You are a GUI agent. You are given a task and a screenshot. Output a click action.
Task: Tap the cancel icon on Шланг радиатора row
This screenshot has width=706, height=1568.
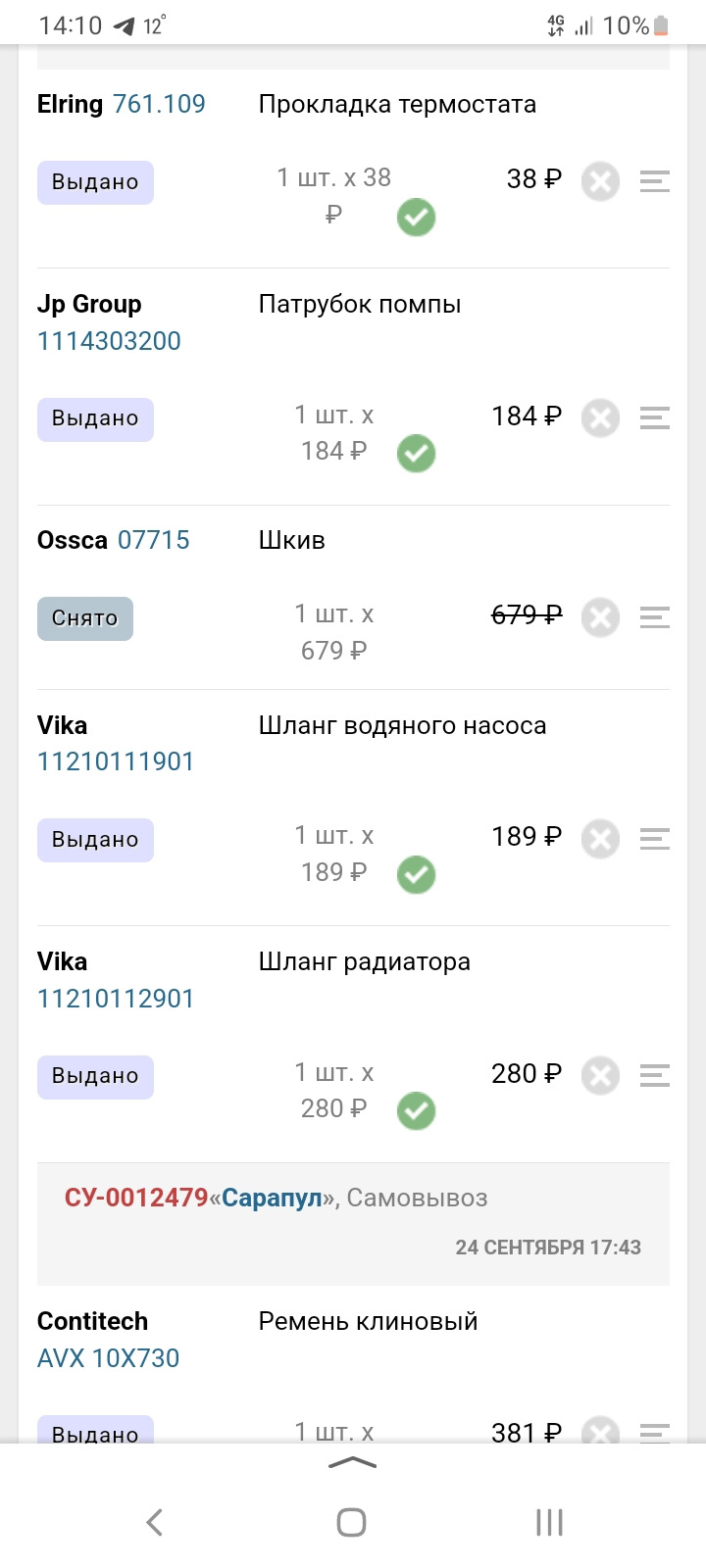click(x=600, y=1076)
